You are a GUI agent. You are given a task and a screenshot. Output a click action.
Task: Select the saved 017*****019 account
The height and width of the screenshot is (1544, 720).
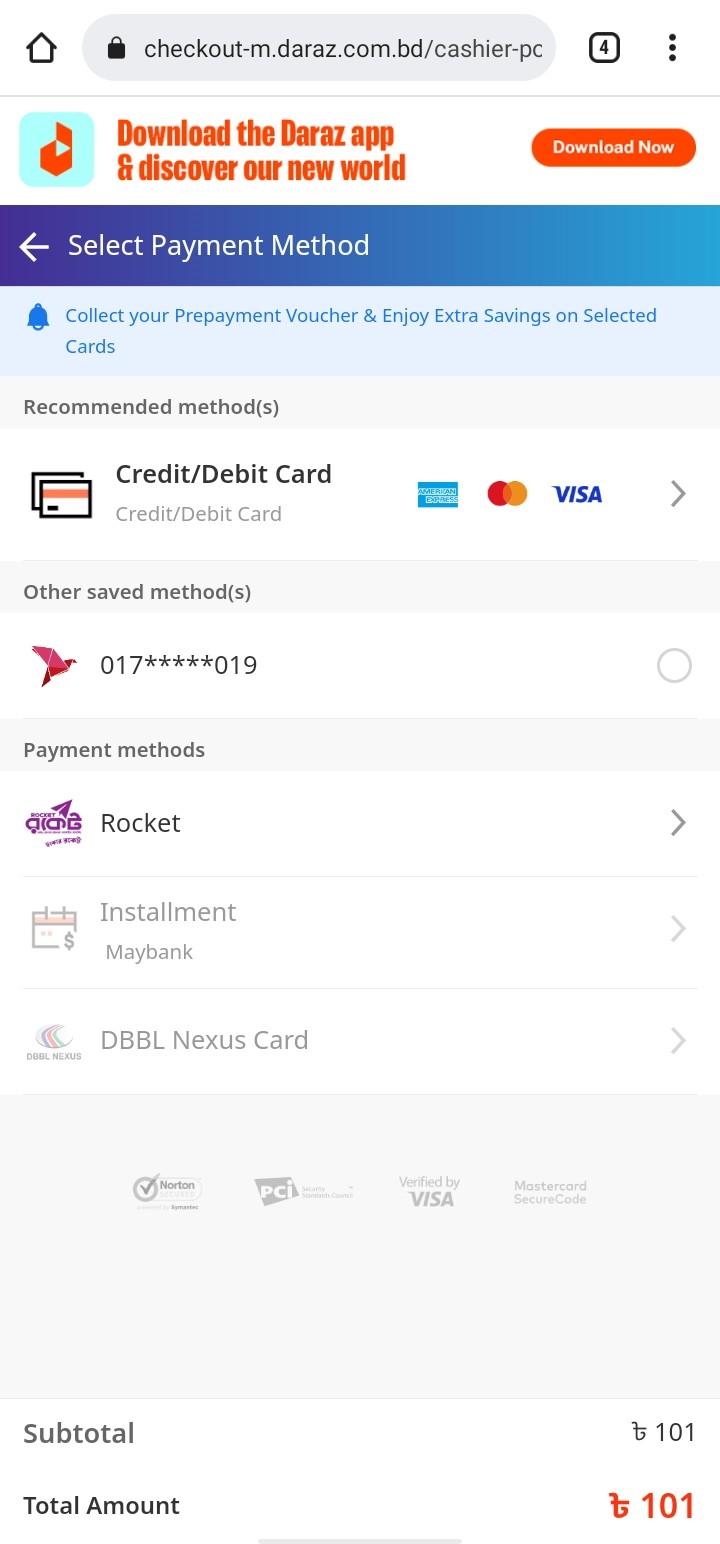(x=360, y=665)
